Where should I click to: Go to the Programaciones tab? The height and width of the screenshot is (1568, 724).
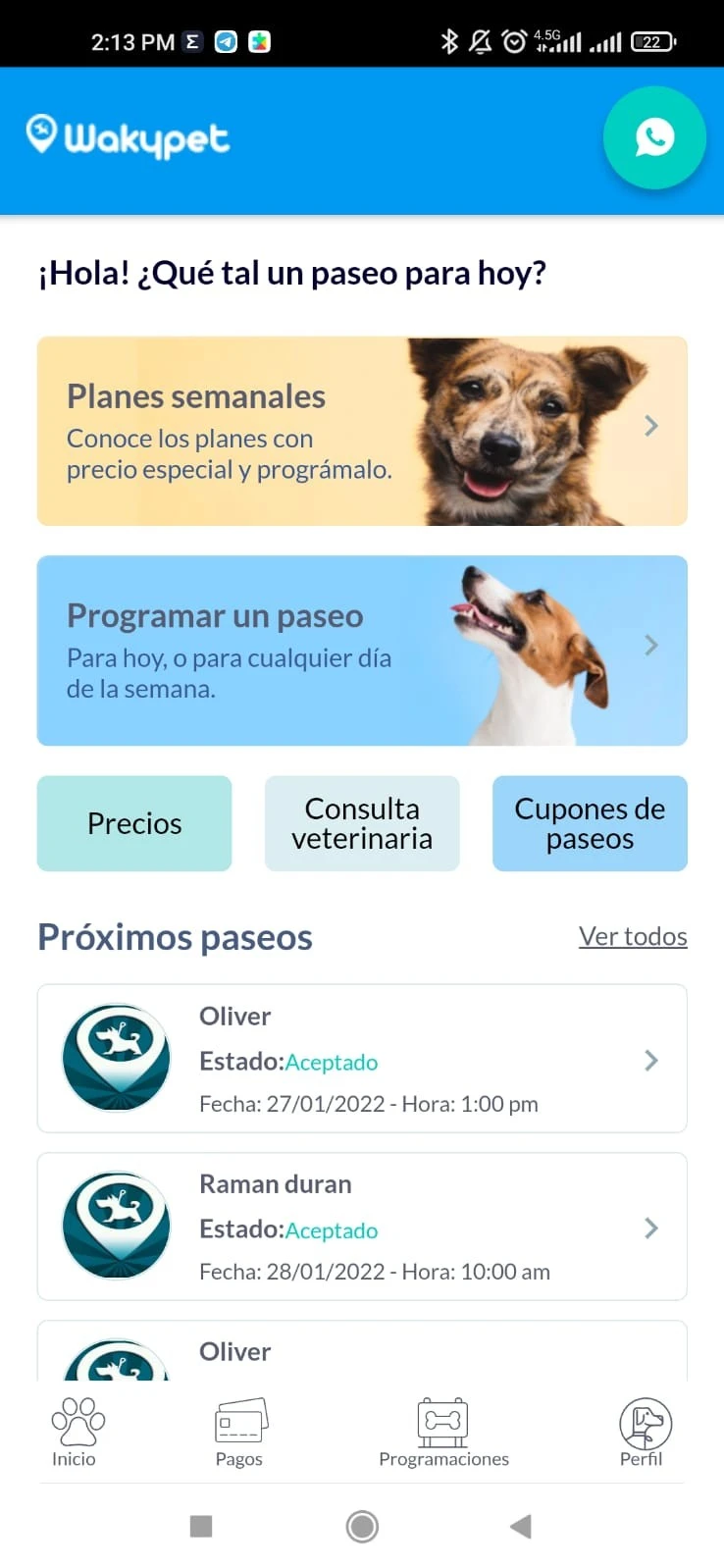pos(443,1433)
